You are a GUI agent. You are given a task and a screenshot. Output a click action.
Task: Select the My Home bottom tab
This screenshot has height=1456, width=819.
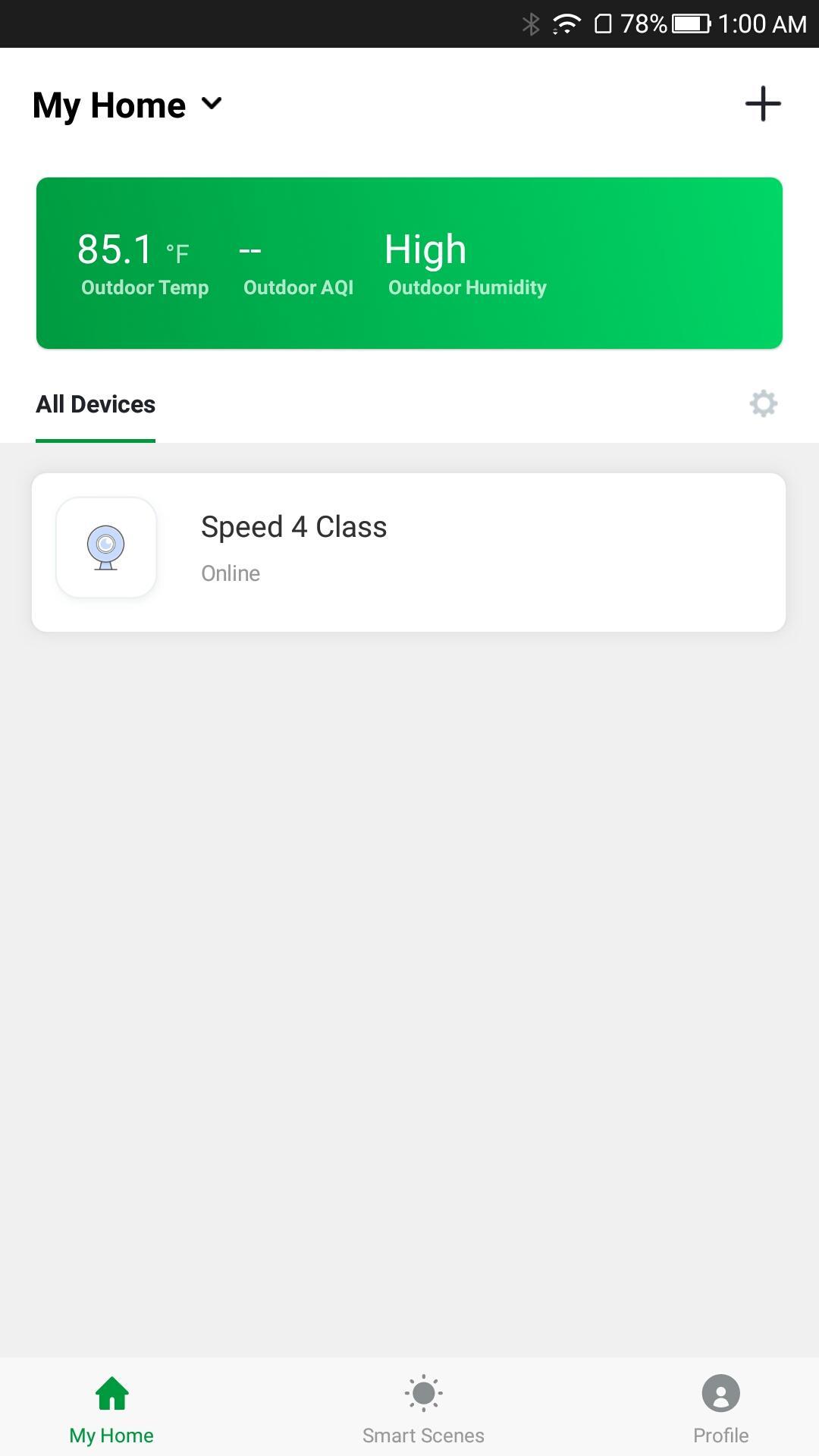(x=111, y=1409)
